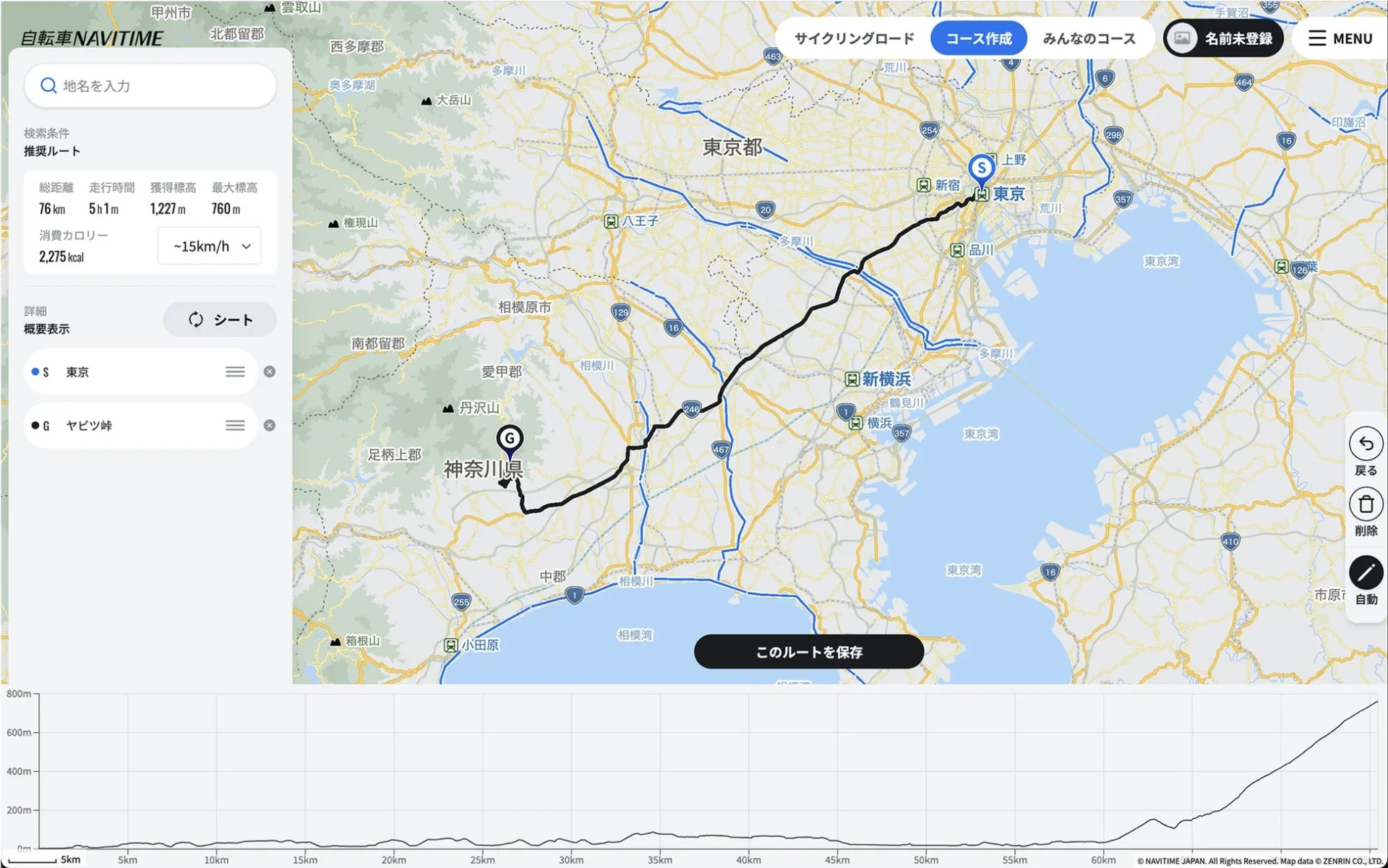The image size is (1388, 868).
Task: Tap the place name search field
Action: 150,86
